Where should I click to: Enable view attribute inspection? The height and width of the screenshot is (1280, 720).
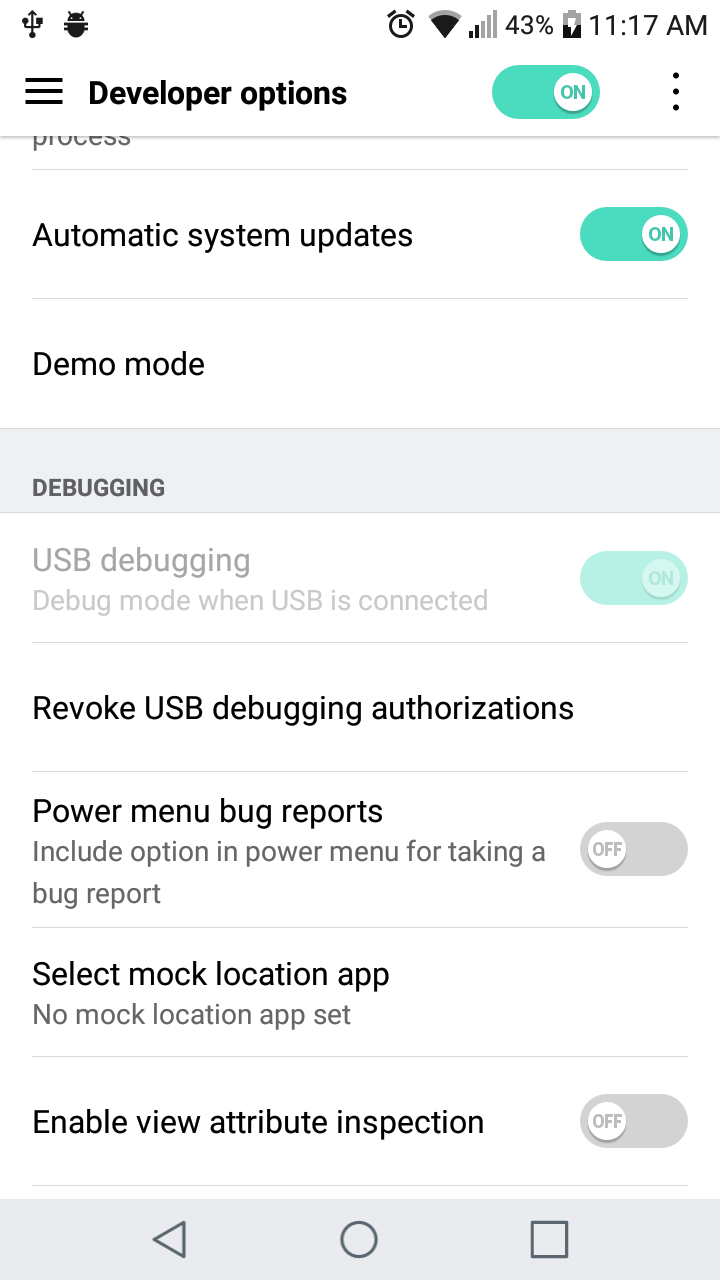click(x=633, y=1121)
